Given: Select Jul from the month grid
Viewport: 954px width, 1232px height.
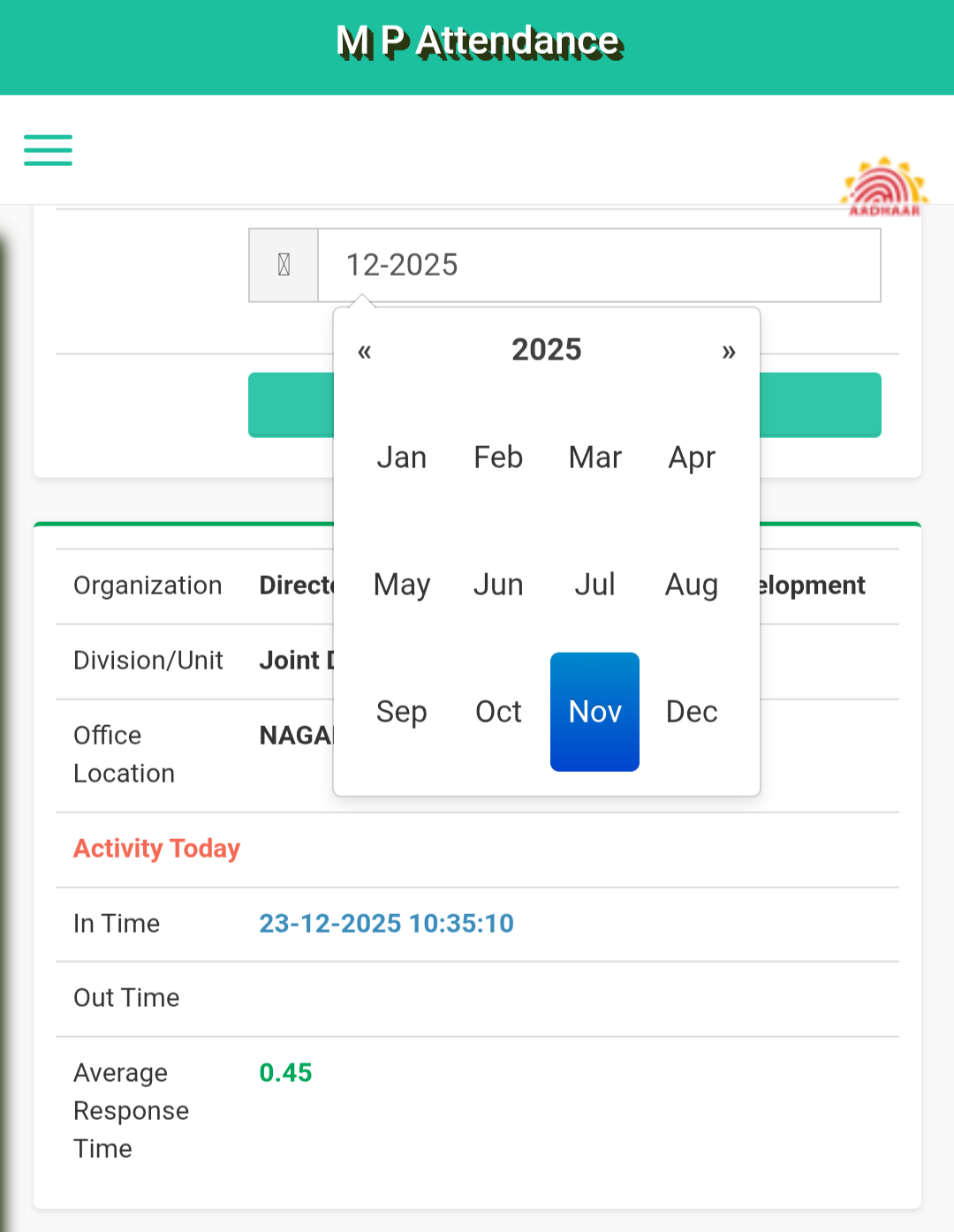Looking at the screenshot, I should tap(595, 585).
